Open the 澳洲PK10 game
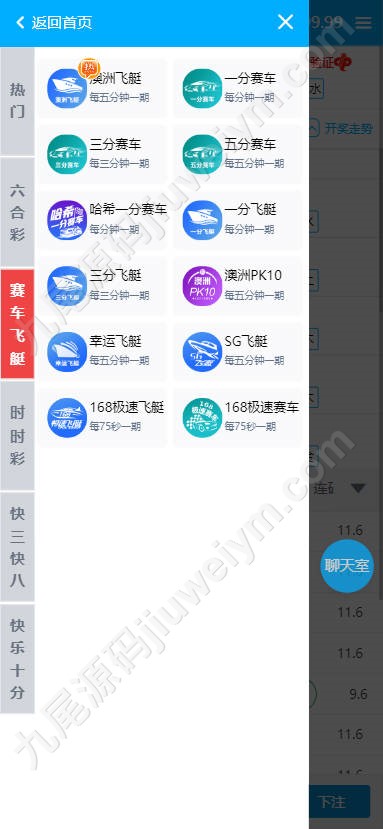This screenshot has height=829, width=383. 238,285
